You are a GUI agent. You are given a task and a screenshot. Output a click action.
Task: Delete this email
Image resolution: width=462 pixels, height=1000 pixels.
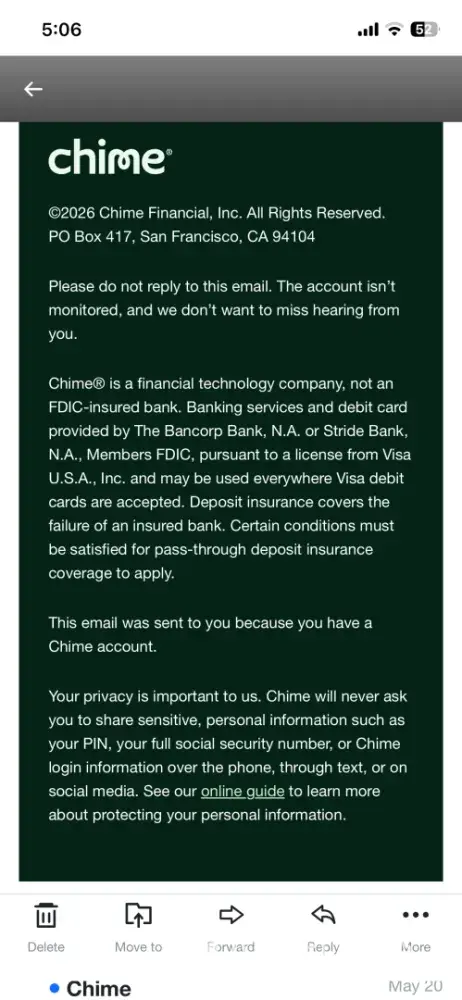point(46,927)
